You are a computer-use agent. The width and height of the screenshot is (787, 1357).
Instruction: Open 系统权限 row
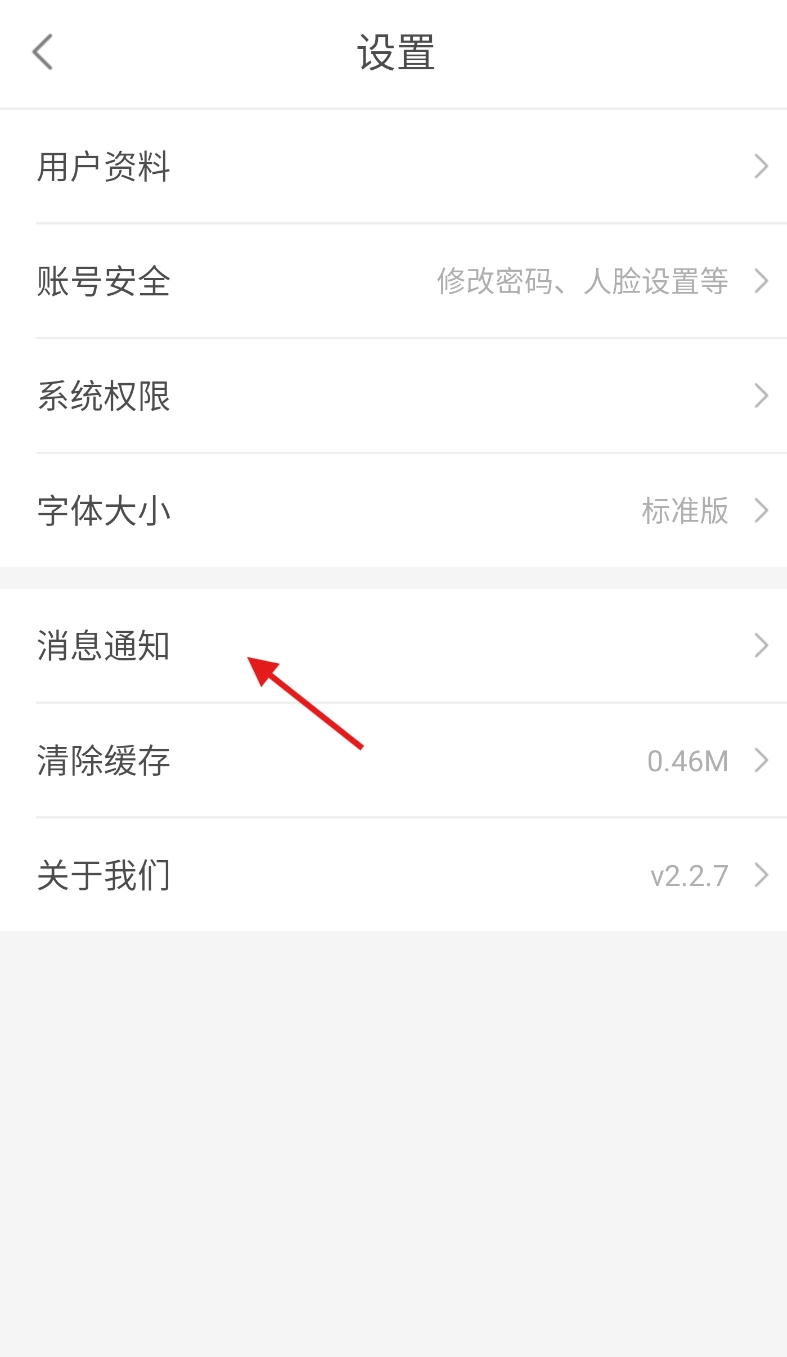[393, 397]
